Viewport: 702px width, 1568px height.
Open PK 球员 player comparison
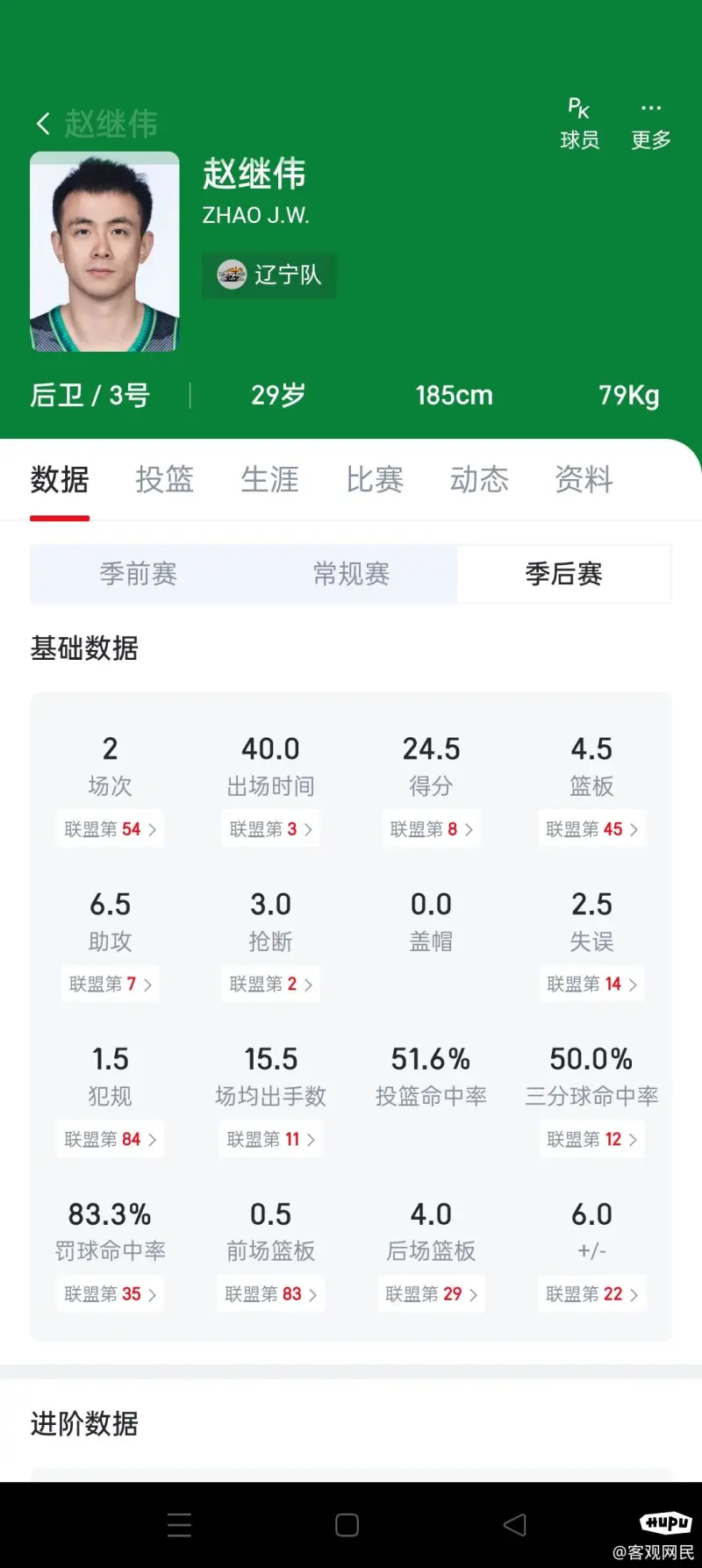click(579, 124)
